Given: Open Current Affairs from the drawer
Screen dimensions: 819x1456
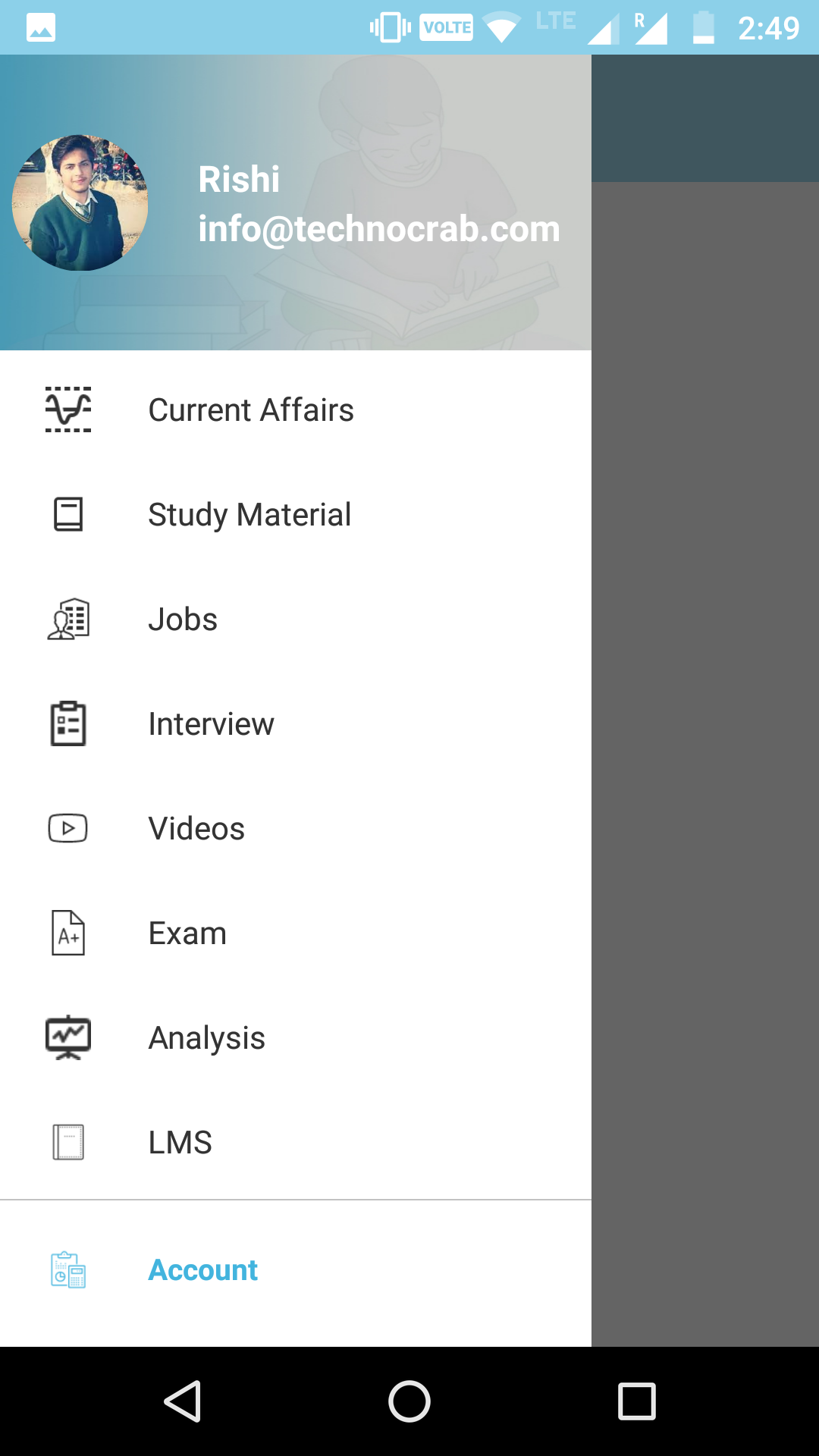Looking at the screenshot, I should pyautogui.click(x=250, y=410).
